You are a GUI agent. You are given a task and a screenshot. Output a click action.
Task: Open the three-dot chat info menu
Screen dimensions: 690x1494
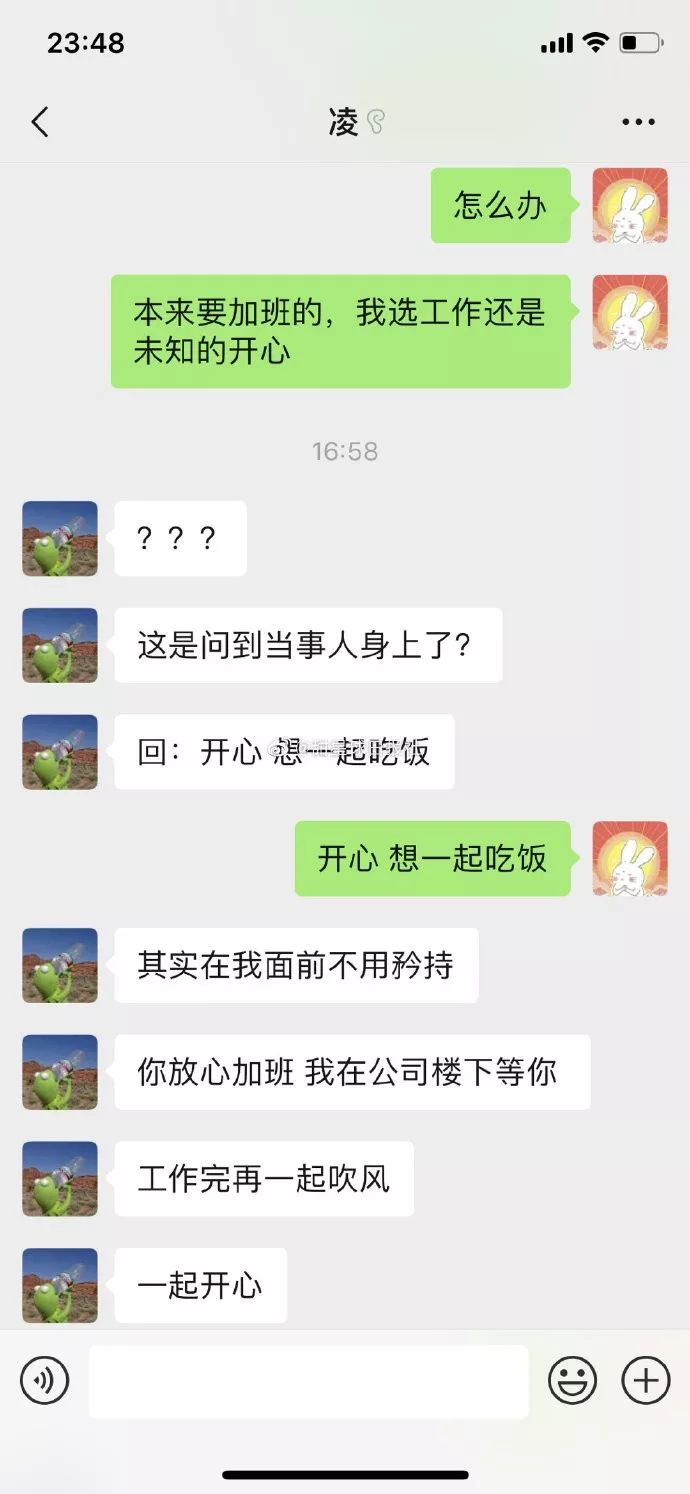[638, 123]
